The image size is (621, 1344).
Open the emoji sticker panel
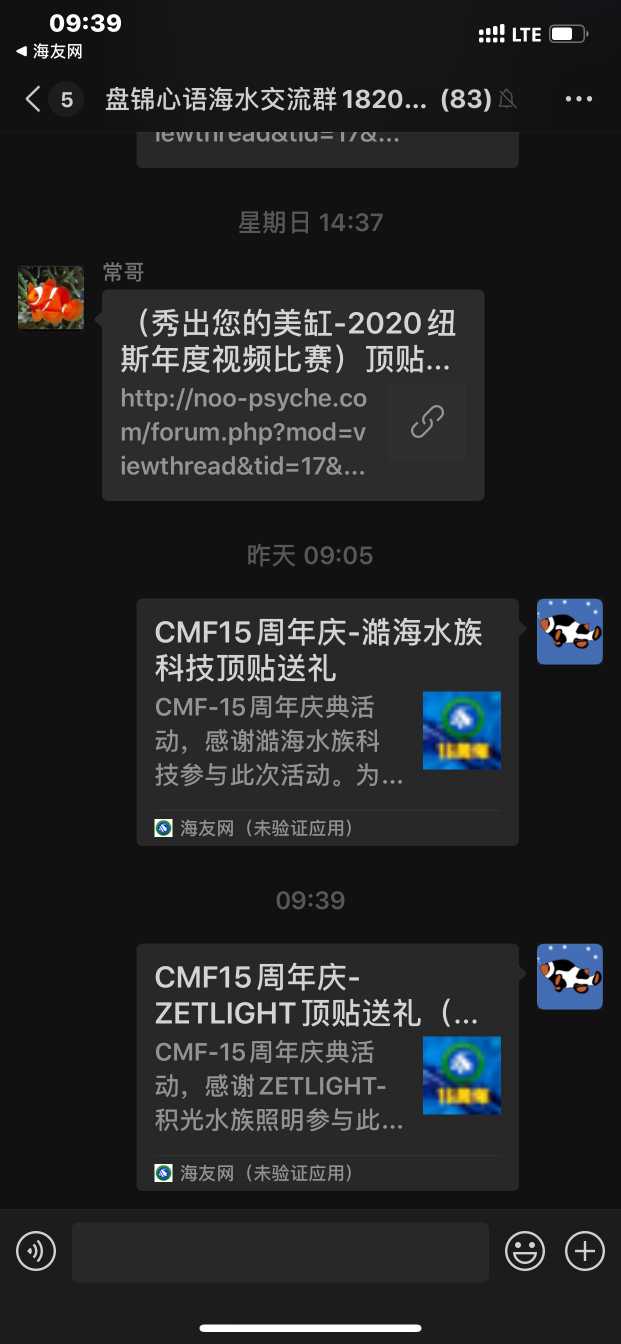pos(525,1251)
